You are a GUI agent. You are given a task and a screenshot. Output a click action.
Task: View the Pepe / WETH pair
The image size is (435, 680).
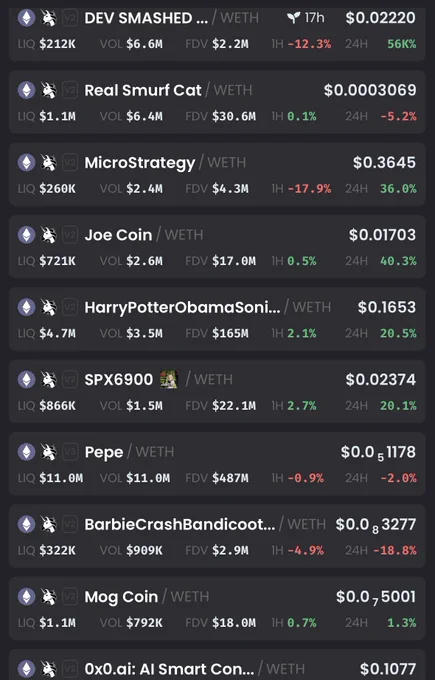217,464
